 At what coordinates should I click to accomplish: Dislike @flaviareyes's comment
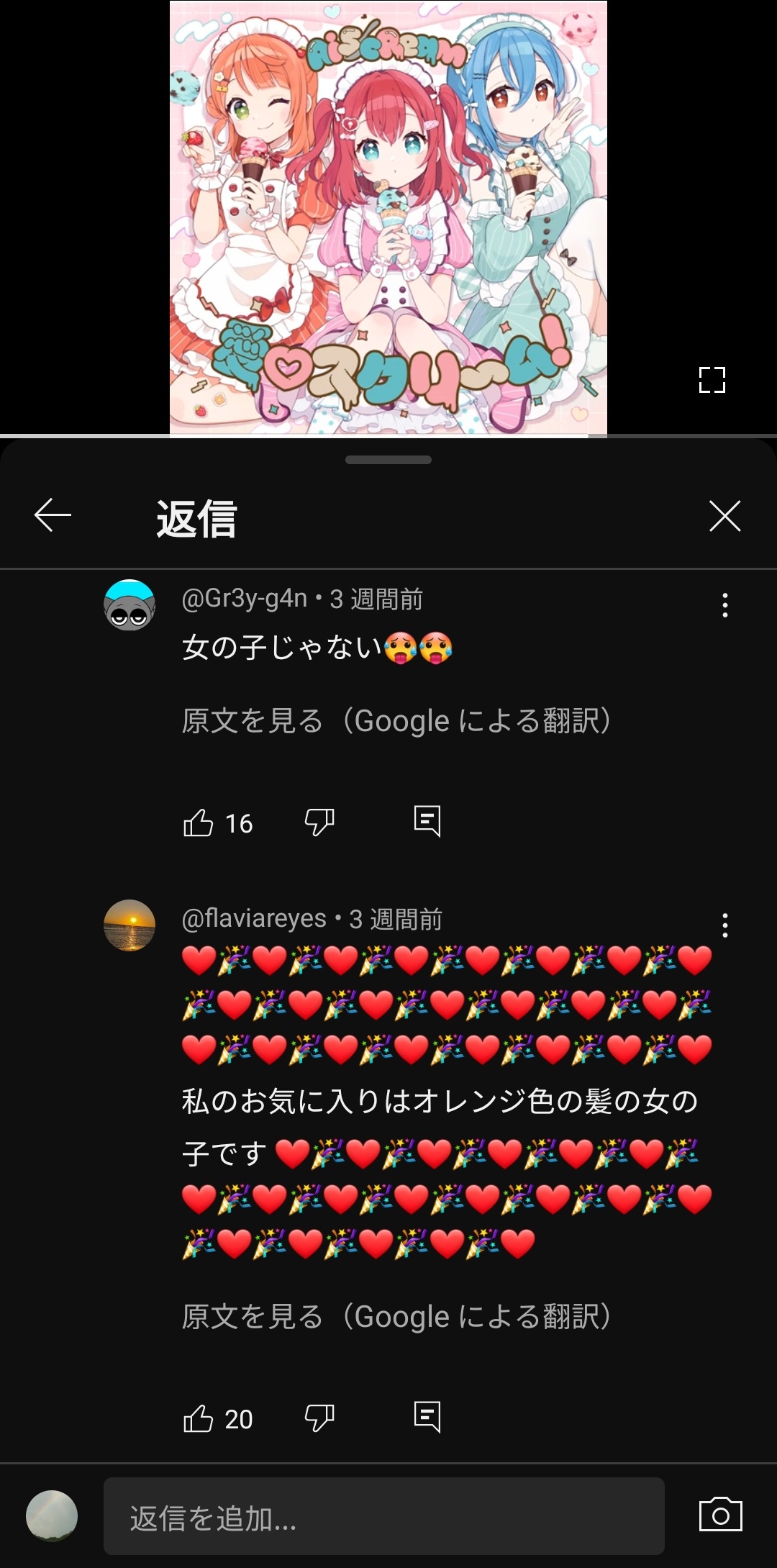coord(319,1418)
